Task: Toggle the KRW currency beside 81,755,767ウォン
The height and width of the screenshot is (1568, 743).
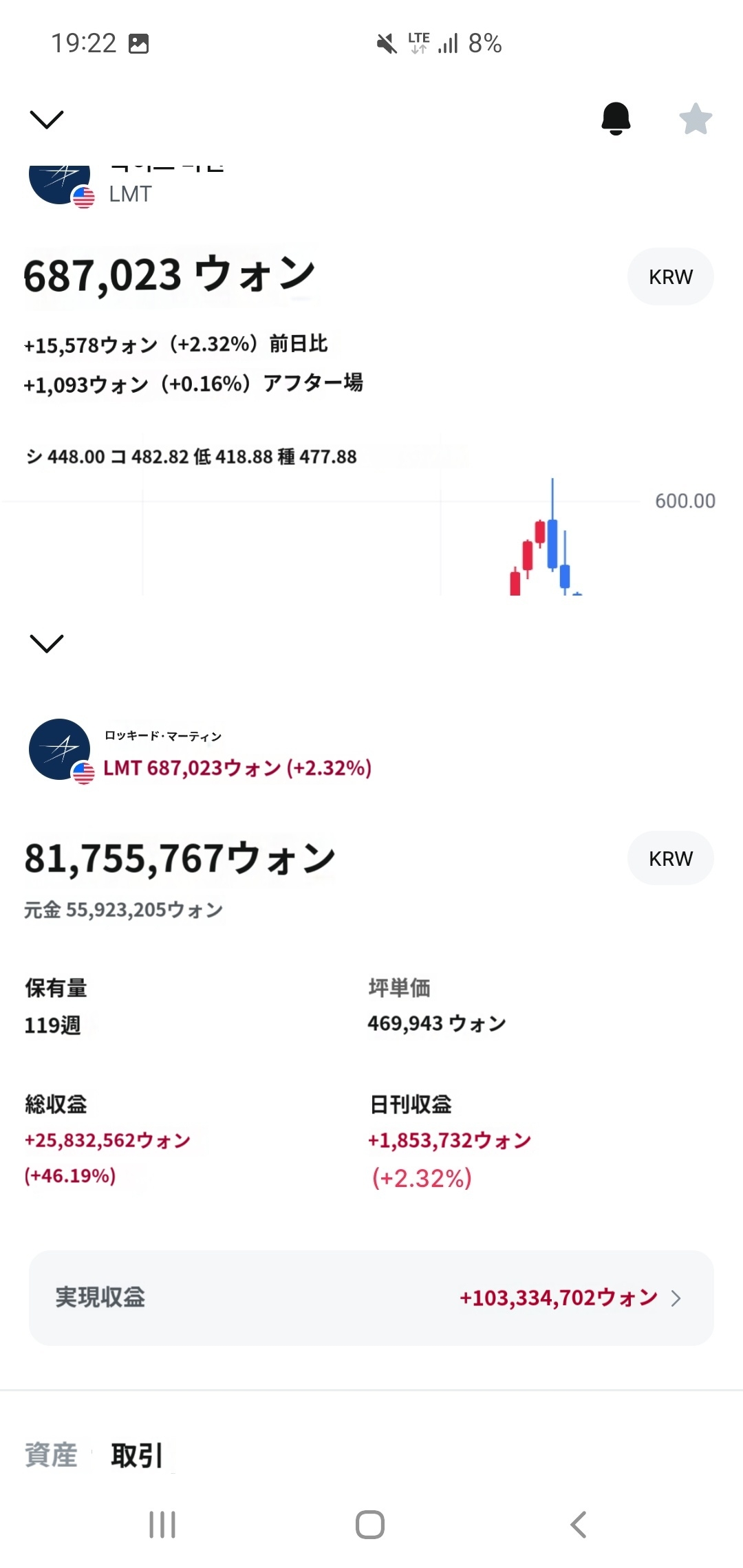Action: 670,858
